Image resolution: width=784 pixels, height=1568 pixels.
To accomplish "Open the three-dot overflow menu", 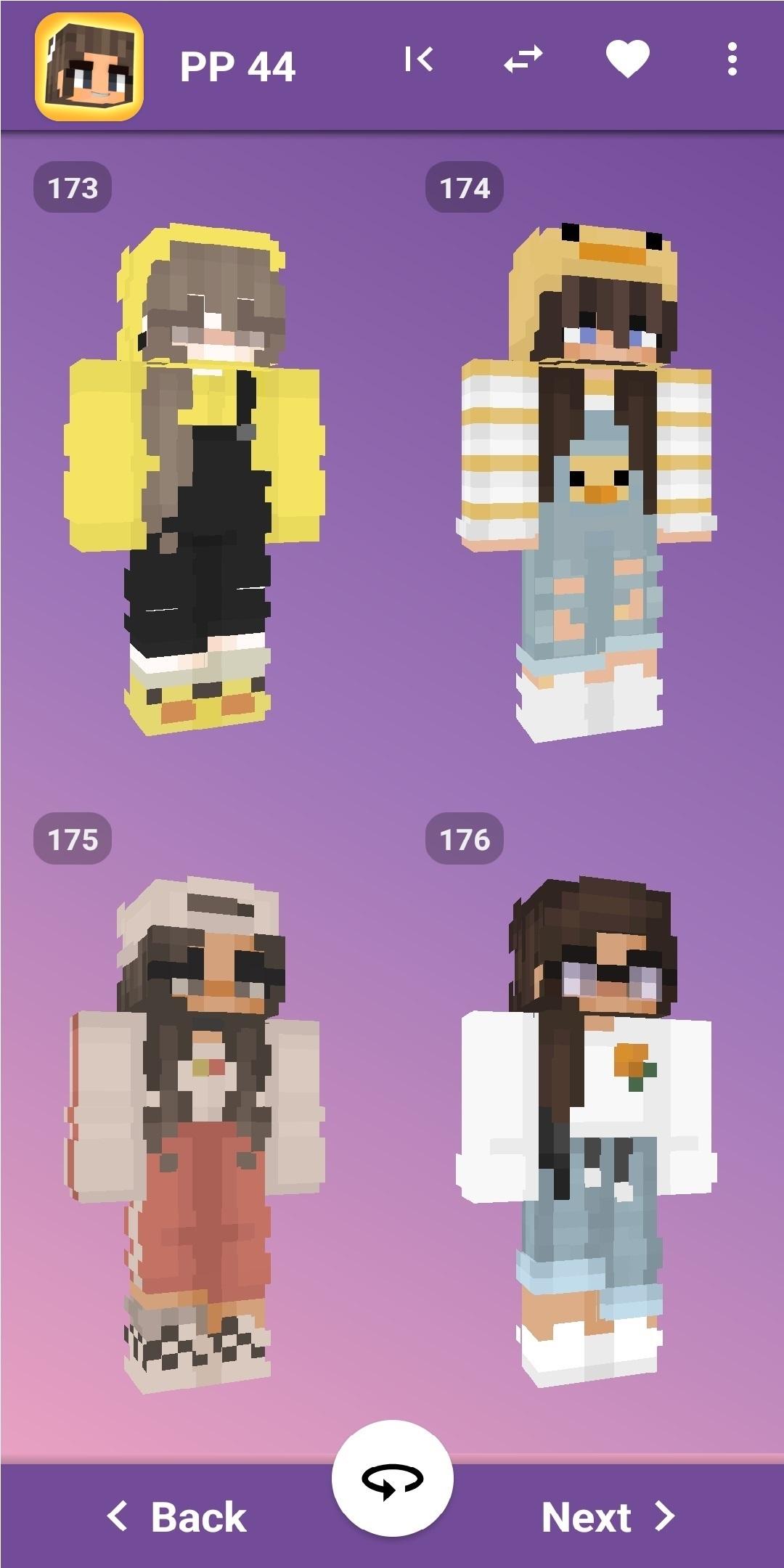I will (x=732, y=59).
